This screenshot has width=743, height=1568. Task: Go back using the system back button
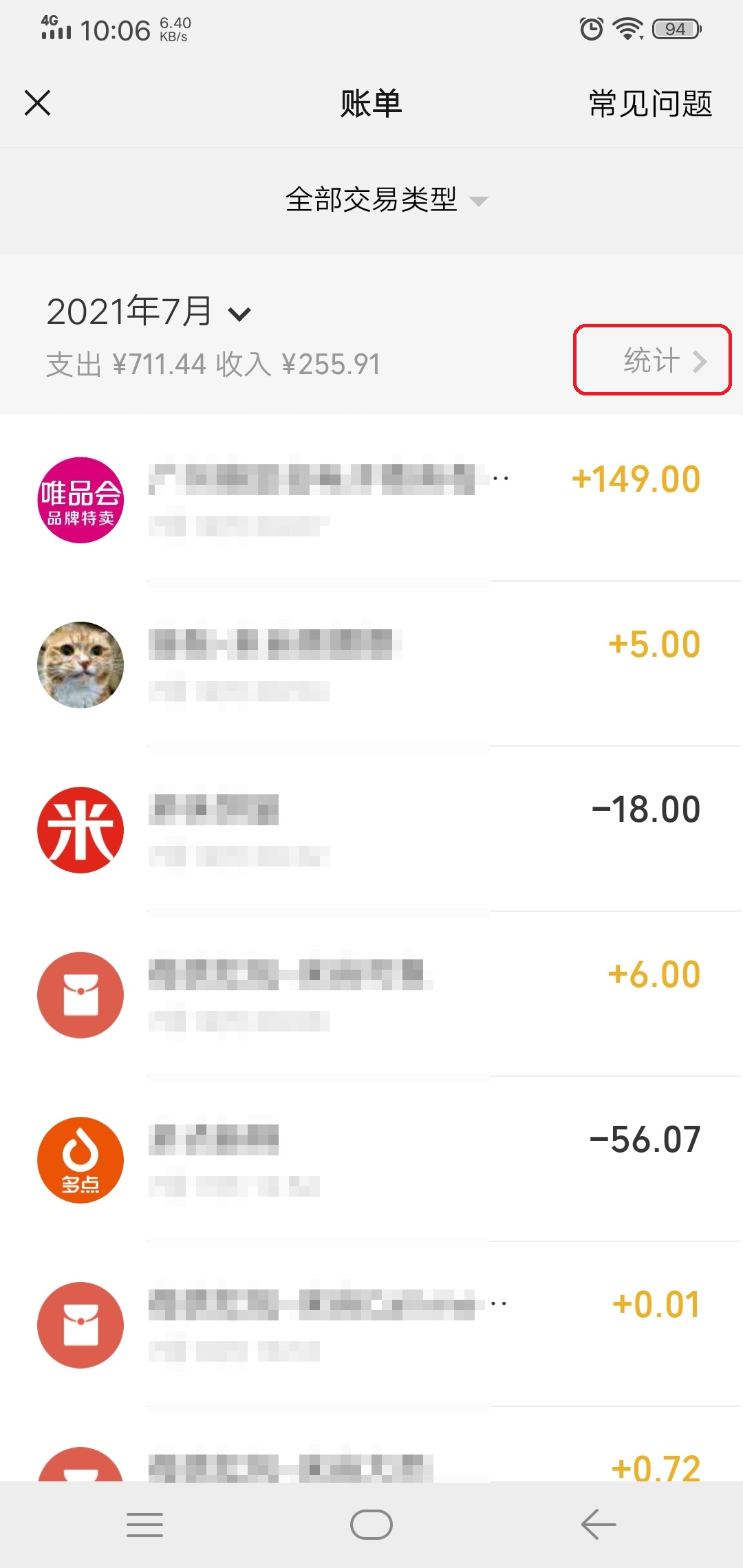click(x=598, y=1525)
